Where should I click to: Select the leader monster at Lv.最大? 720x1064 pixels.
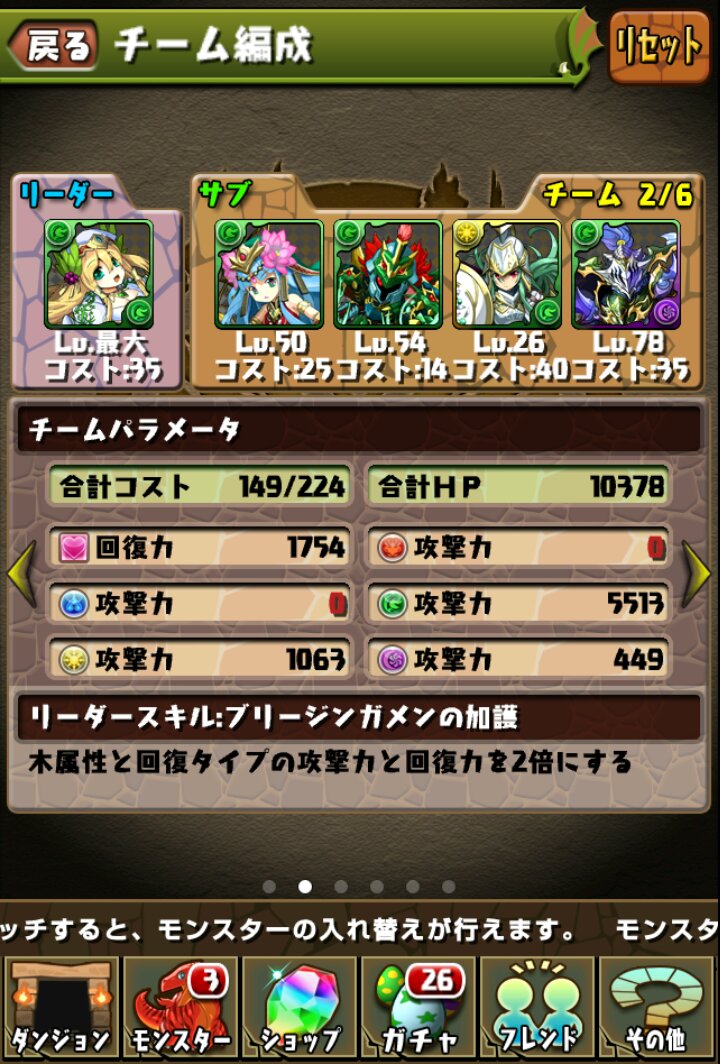[x=98, y=275]
